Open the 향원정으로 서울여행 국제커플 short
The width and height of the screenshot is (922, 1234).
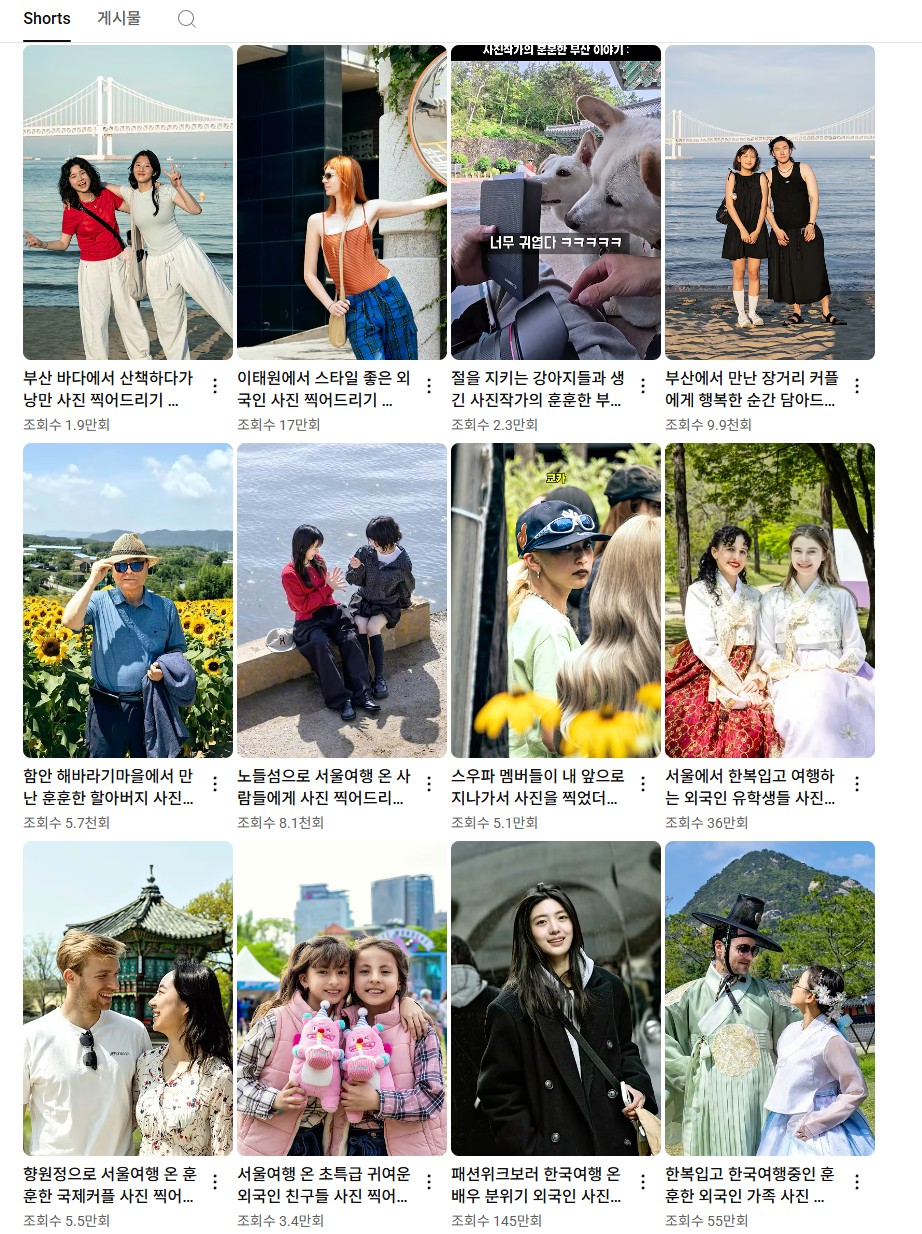(127, 998)
